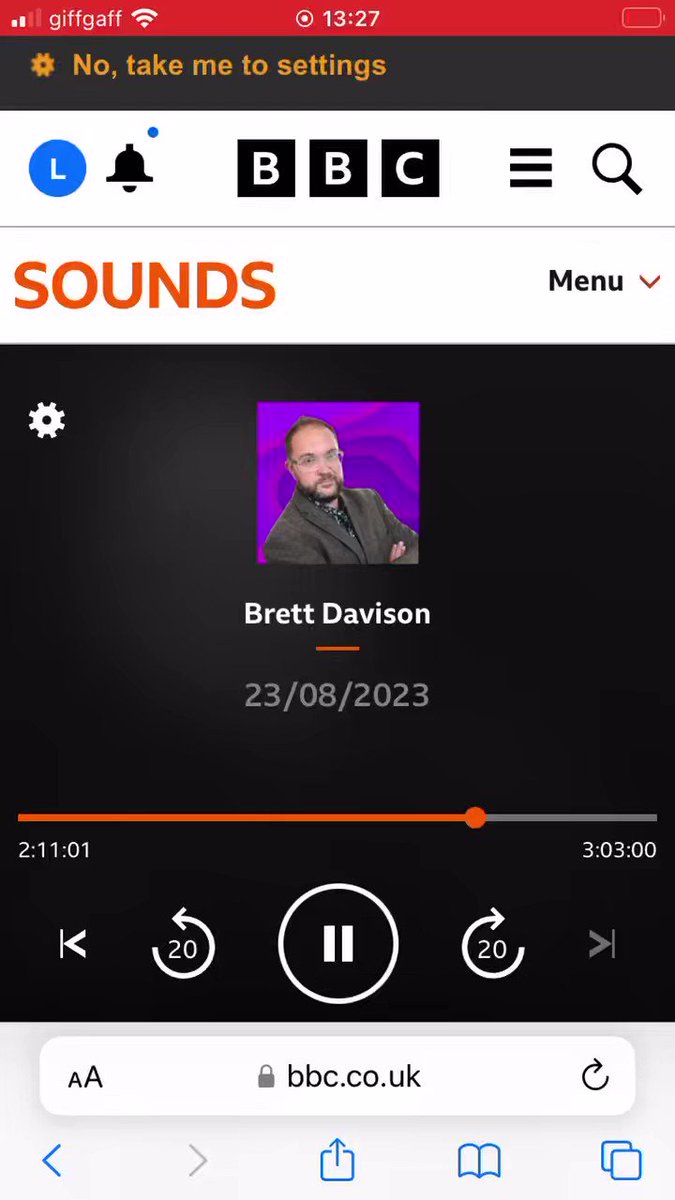This screenshot has width=675, height=1200.
Task: Expand the Sounds Menu dropdown
Action: [604, 281]
